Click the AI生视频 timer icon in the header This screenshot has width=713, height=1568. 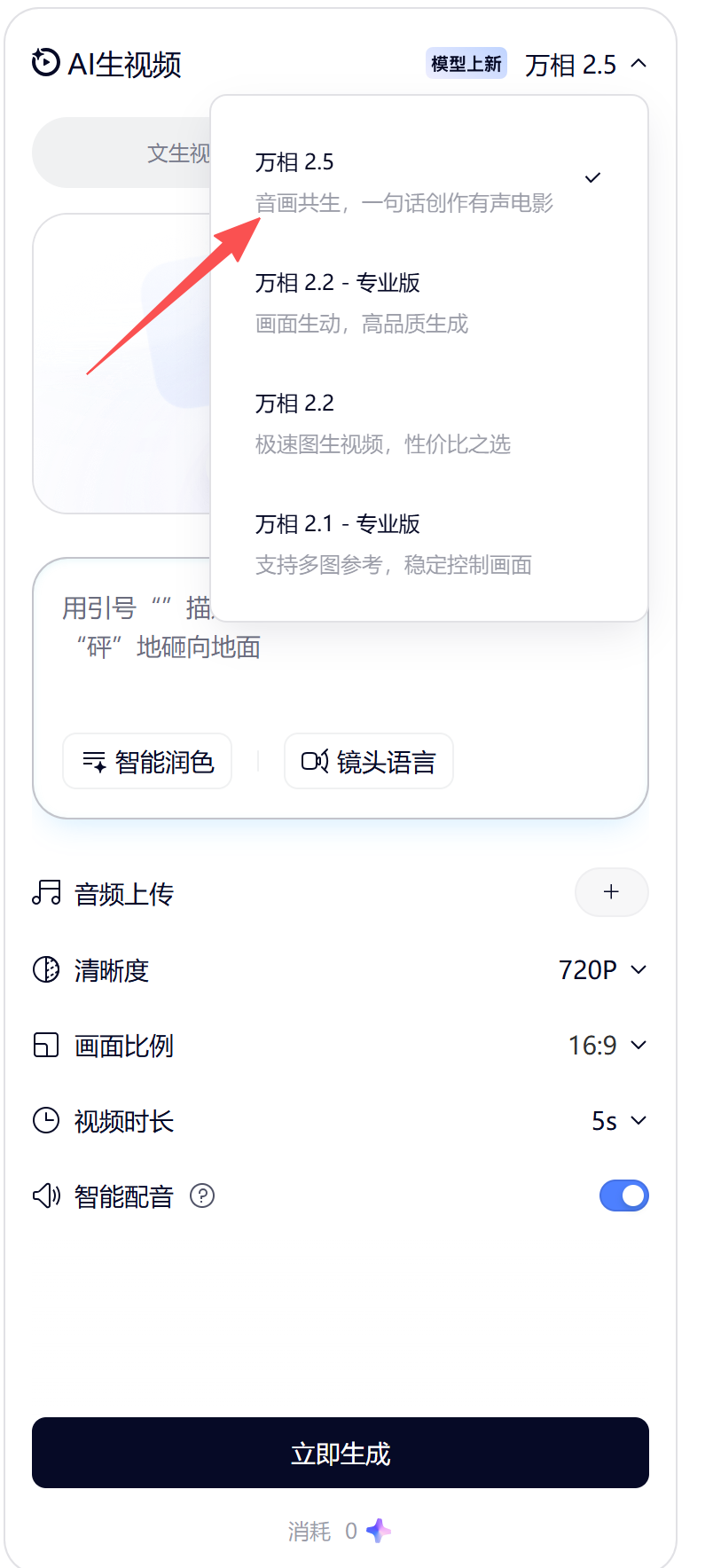click(x=45, y=64)
